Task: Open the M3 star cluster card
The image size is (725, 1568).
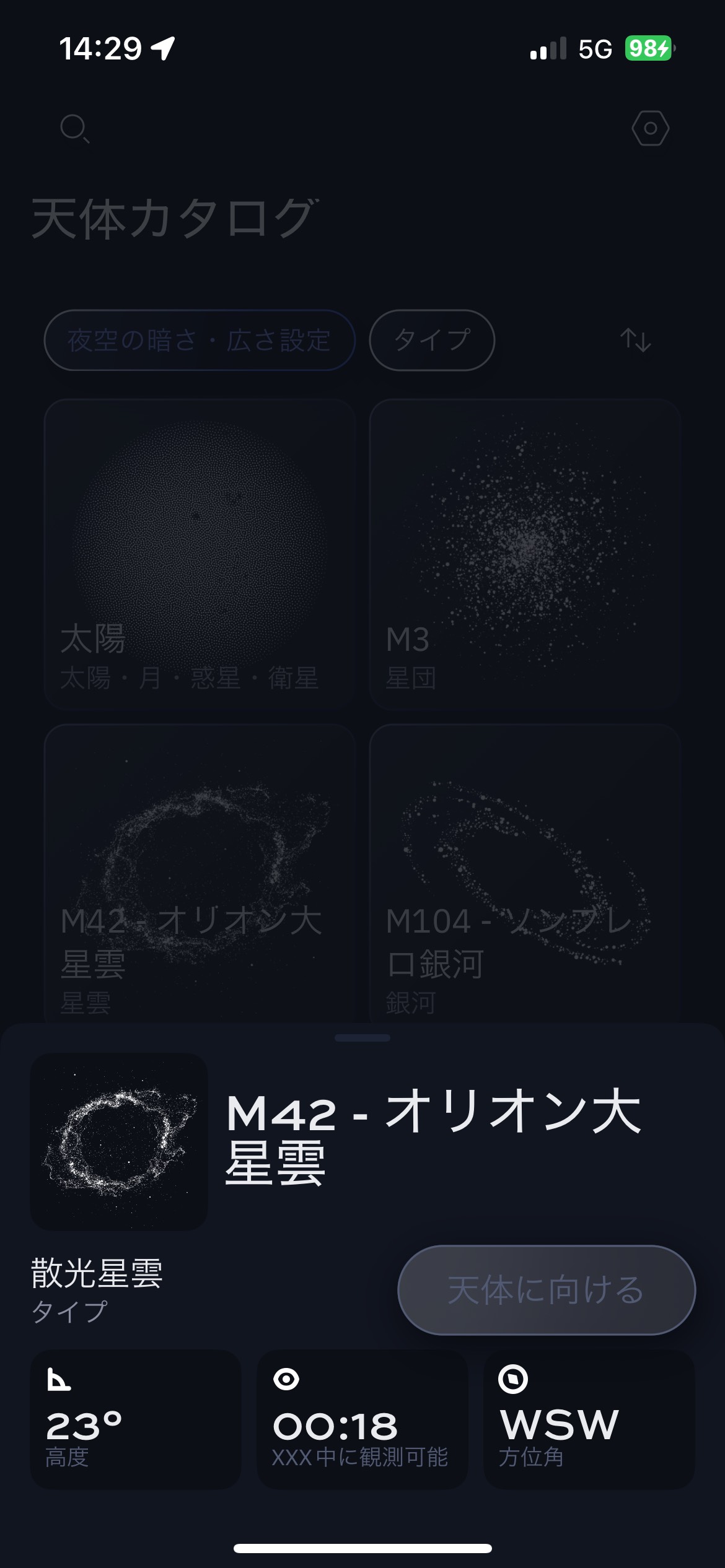Action: click(x=524, y=551)
